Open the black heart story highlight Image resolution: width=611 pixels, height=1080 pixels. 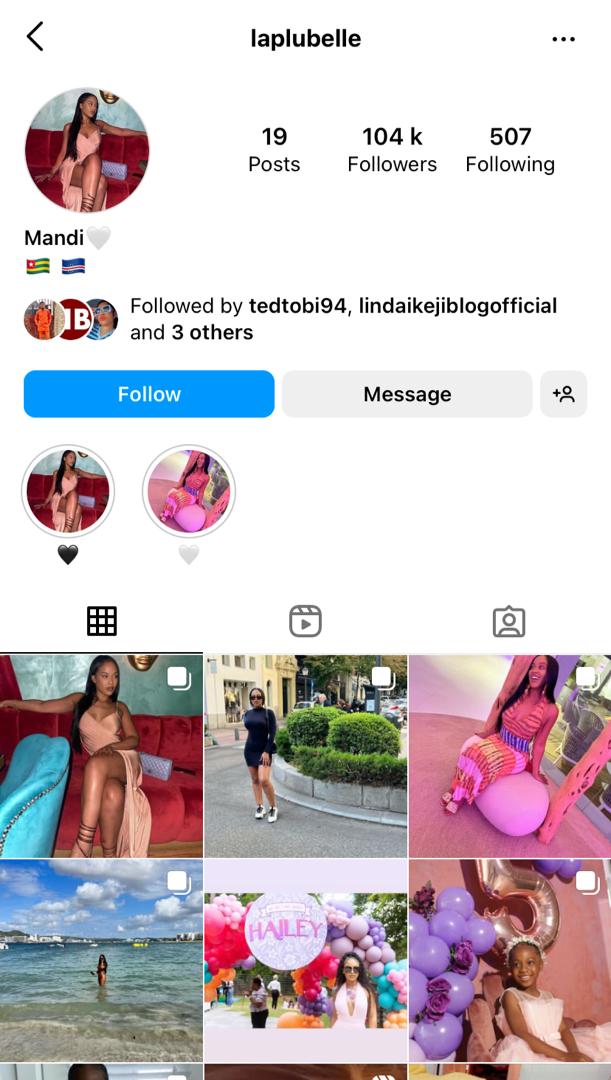tap(68, 492)
